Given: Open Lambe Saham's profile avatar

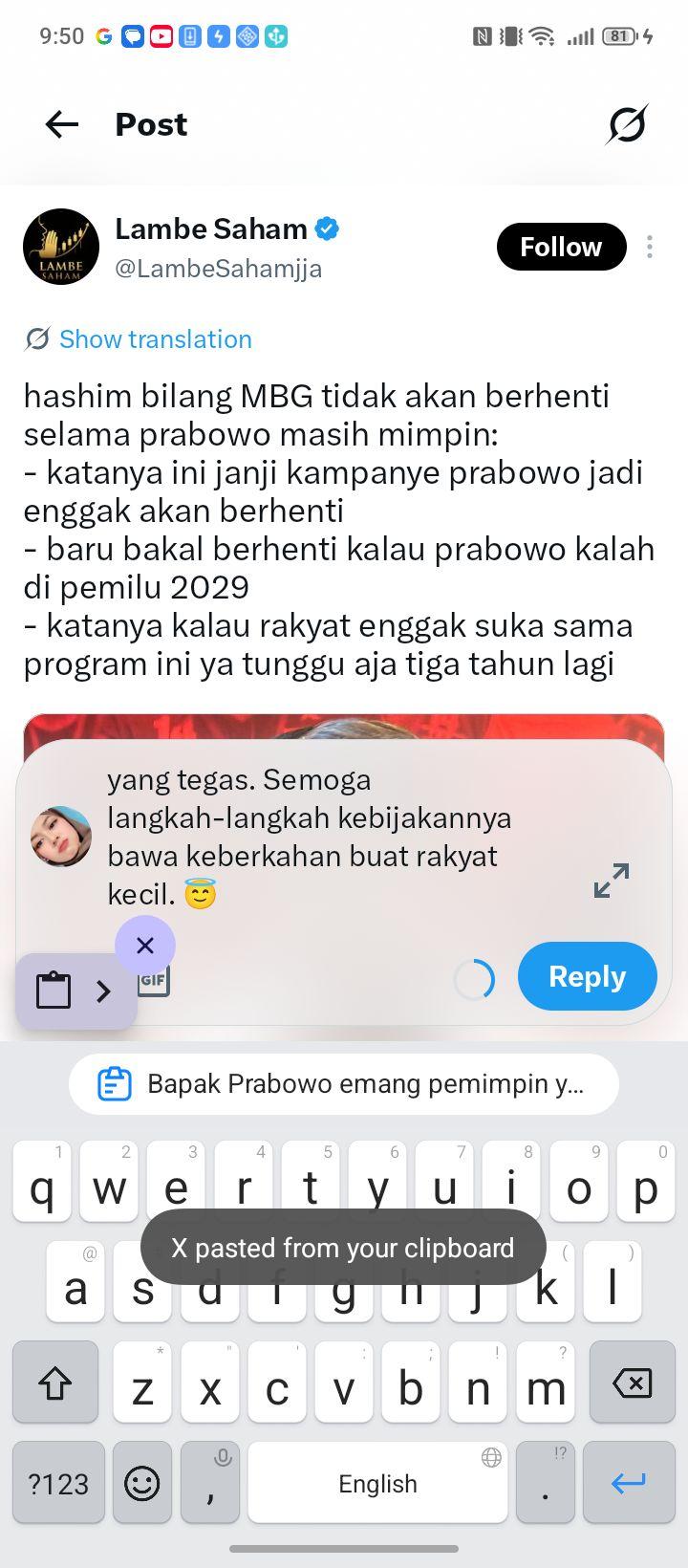Looking at the screenshot, I should click(61, 247).
